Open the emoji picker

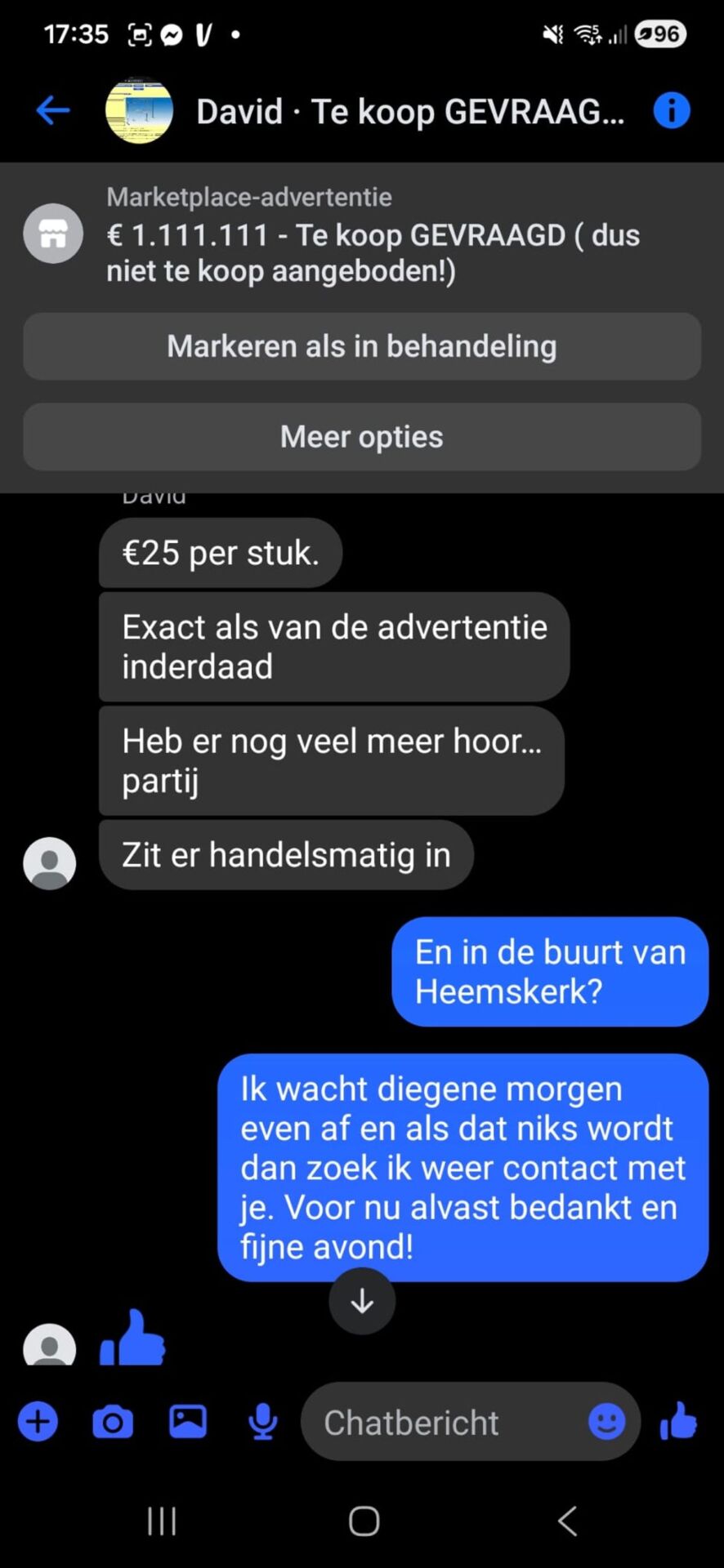tap(606, 1422)
